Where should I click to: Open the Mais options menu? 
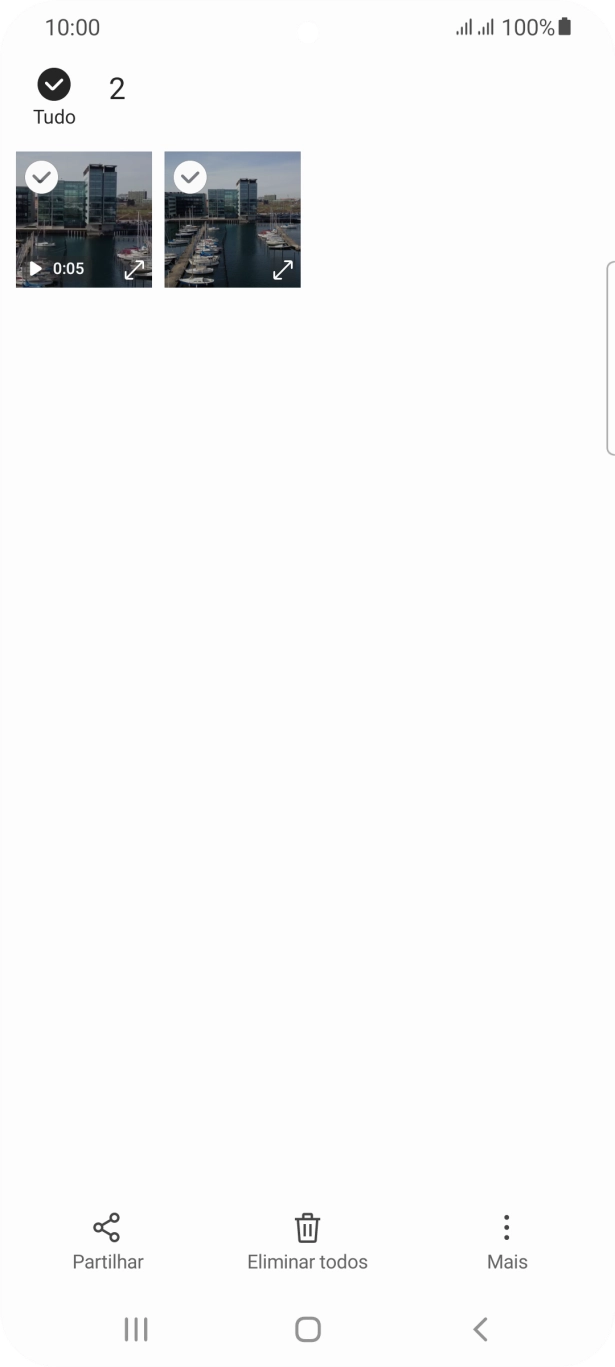(x=507, y=1241)
